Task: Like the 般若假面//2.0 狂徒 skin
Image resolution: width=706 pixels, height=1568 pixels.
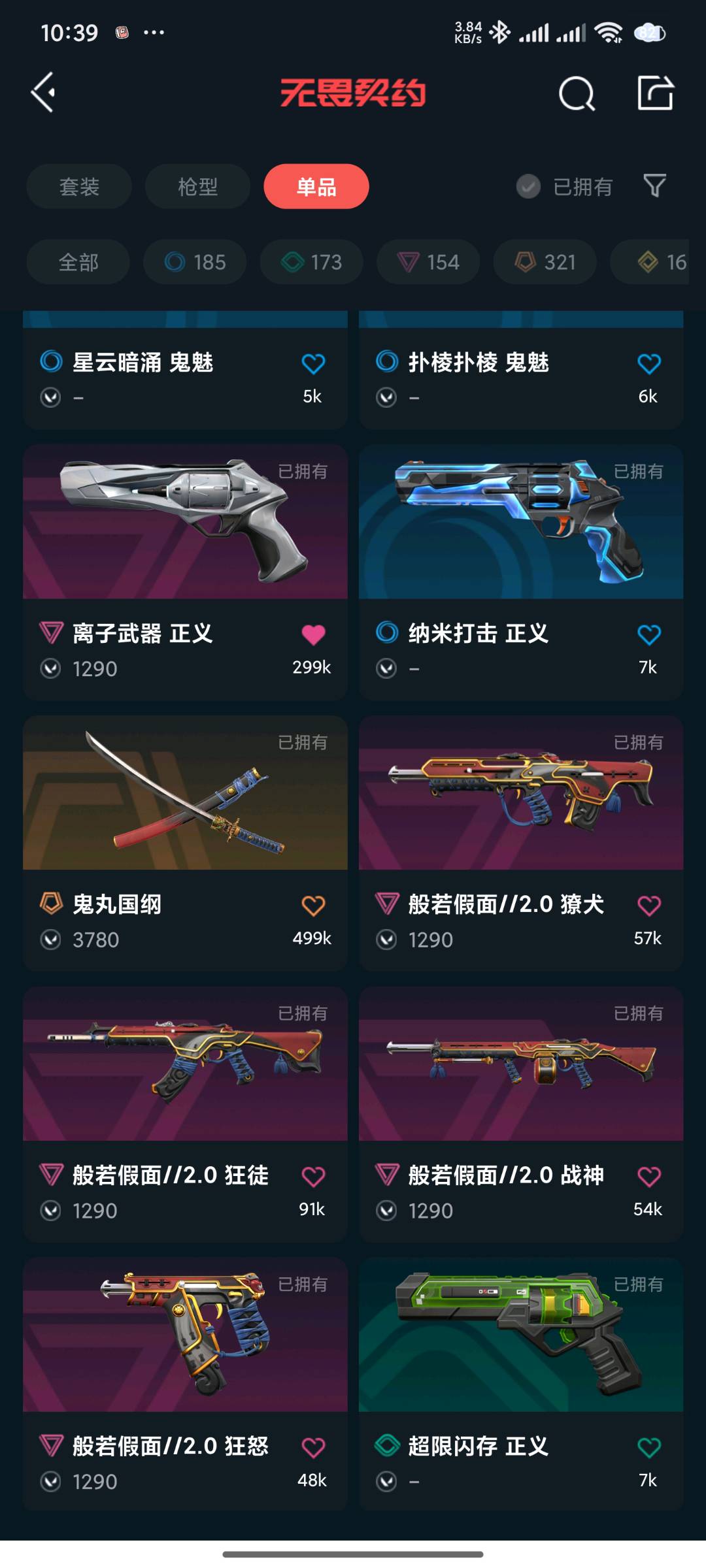Action: (313, 1177)
